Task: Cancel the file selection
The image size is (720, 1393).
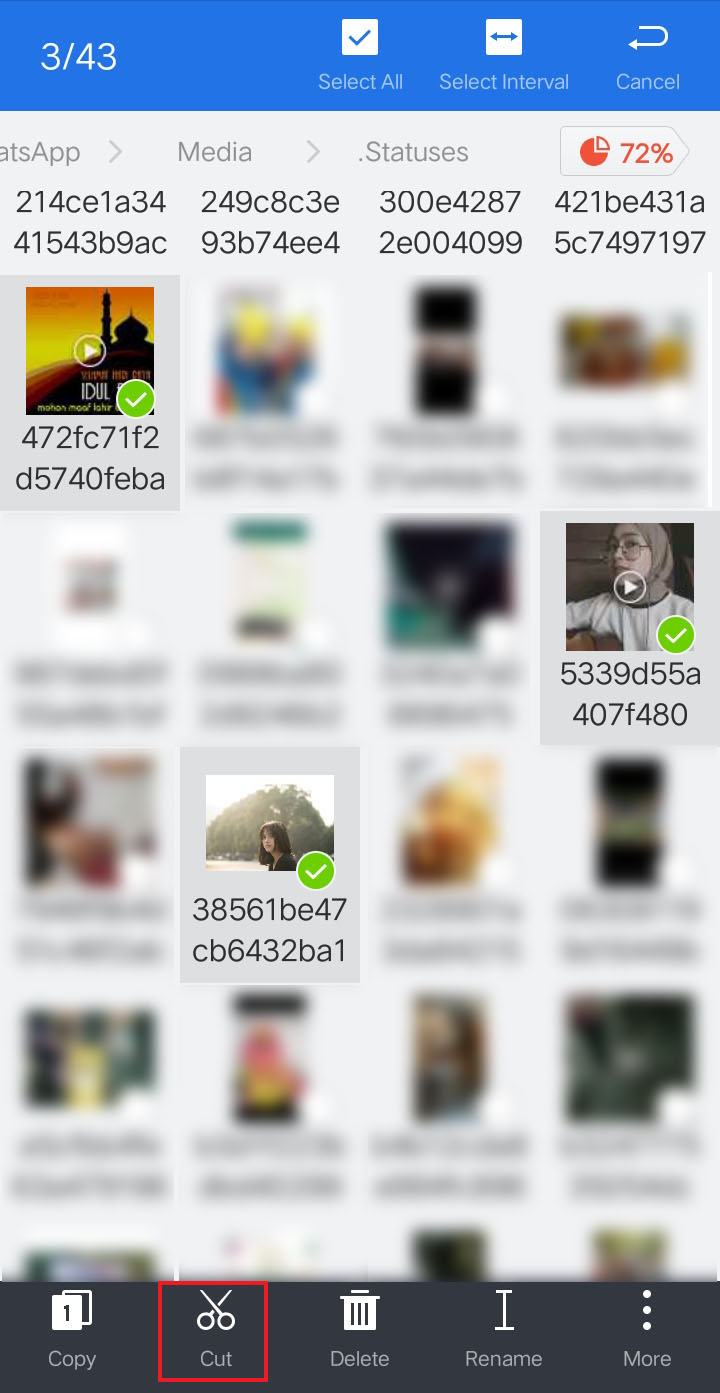Action: pos(647,56)
